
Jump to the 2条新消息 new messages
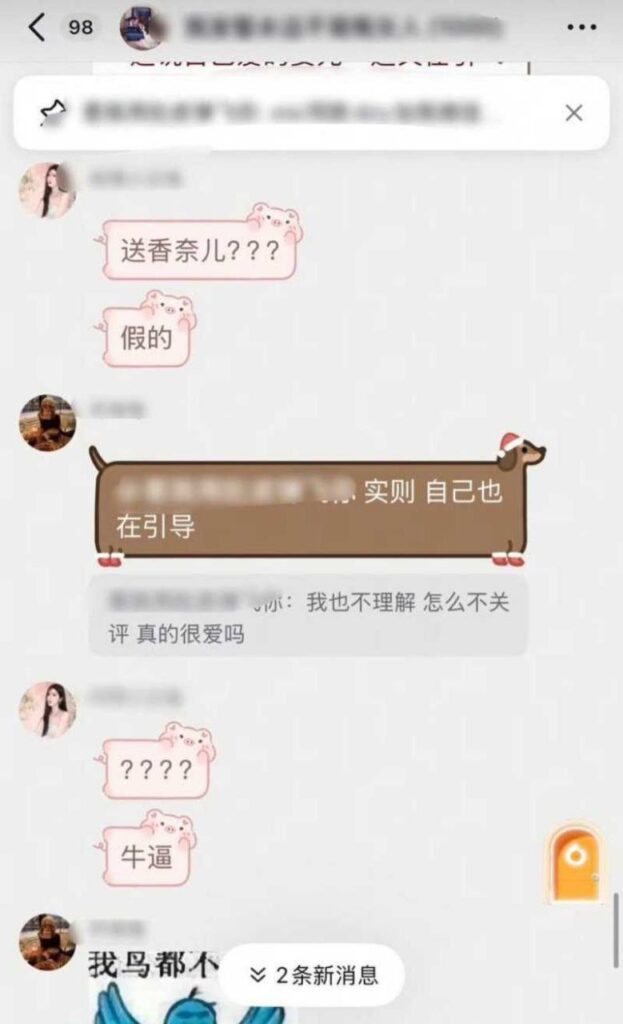(313, 975)
